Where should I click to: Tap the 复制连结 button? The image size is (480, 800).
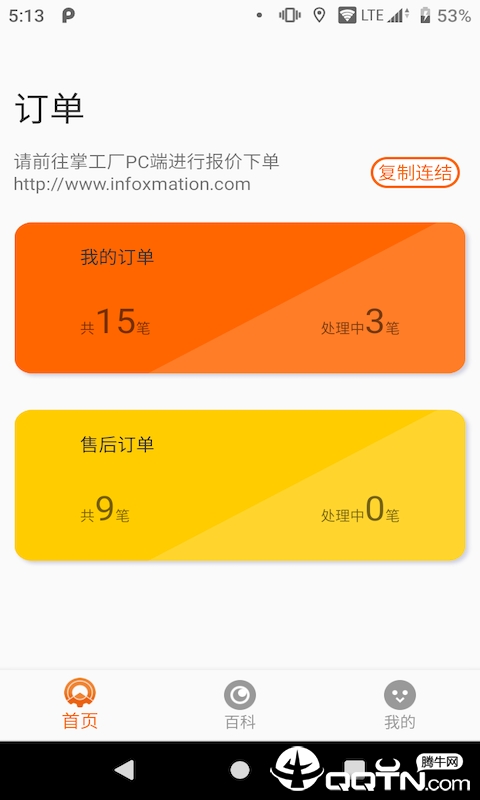pyautogui.click(x=415, y=172)
